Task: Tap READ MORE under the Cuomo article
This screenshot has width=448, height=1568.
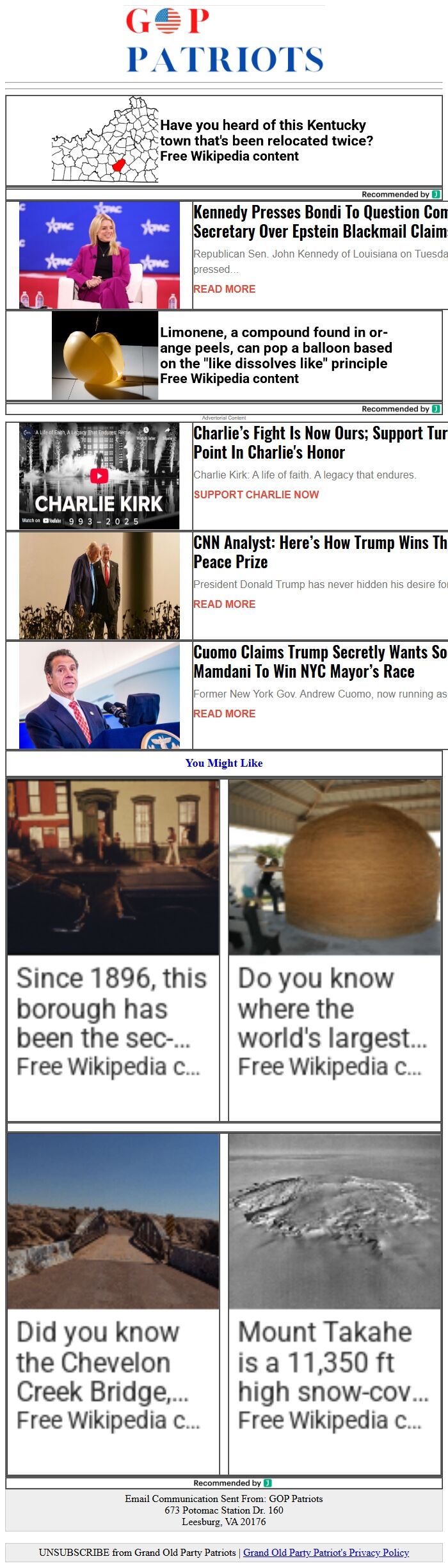Action: [224, 714]
